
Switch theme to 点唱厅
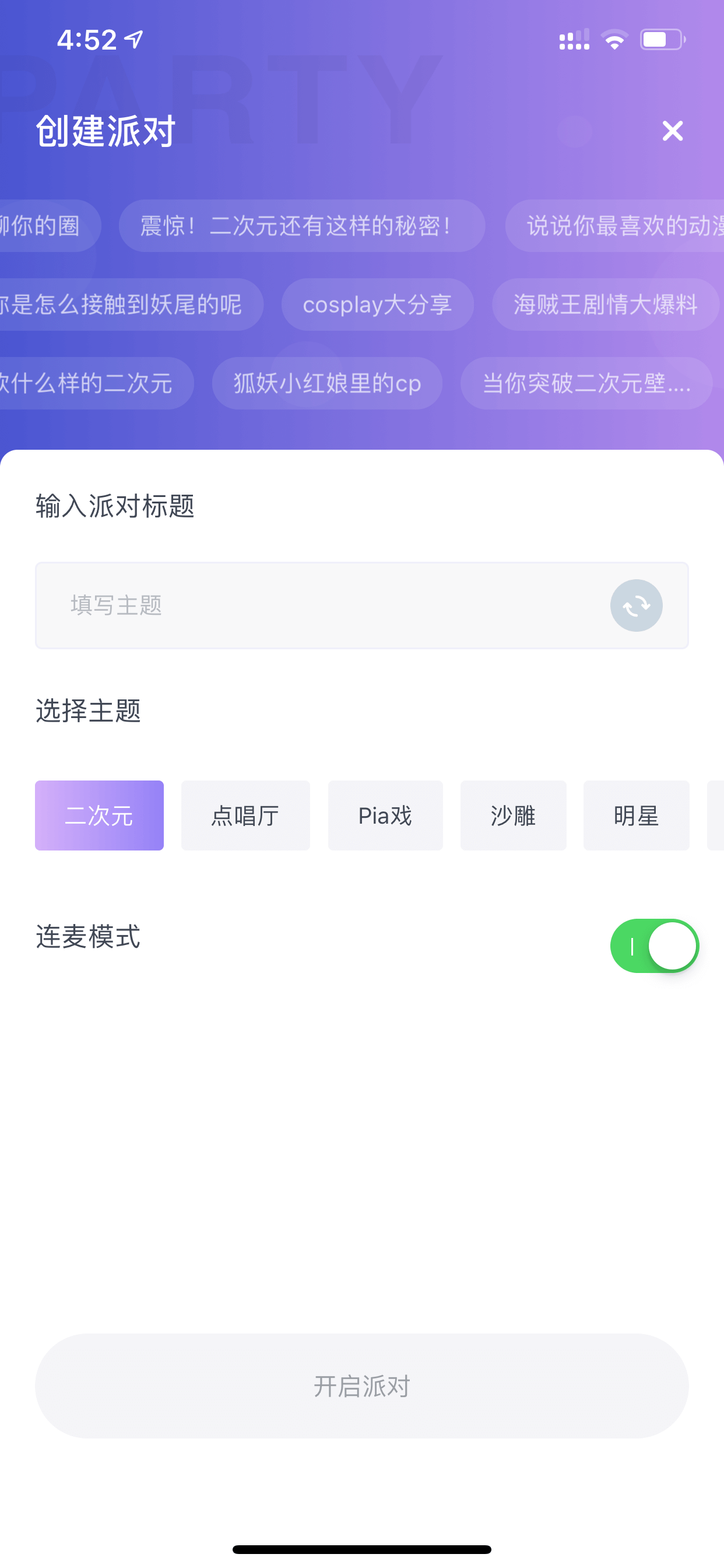coord(246,815)
